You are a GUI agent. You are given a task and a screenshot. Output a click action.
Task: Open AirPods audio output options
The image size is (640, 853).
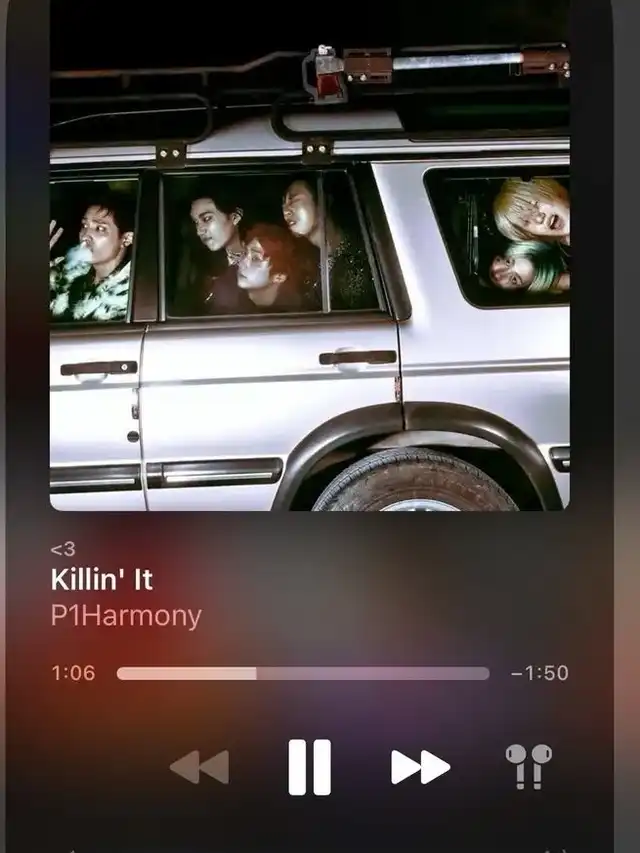528,767
